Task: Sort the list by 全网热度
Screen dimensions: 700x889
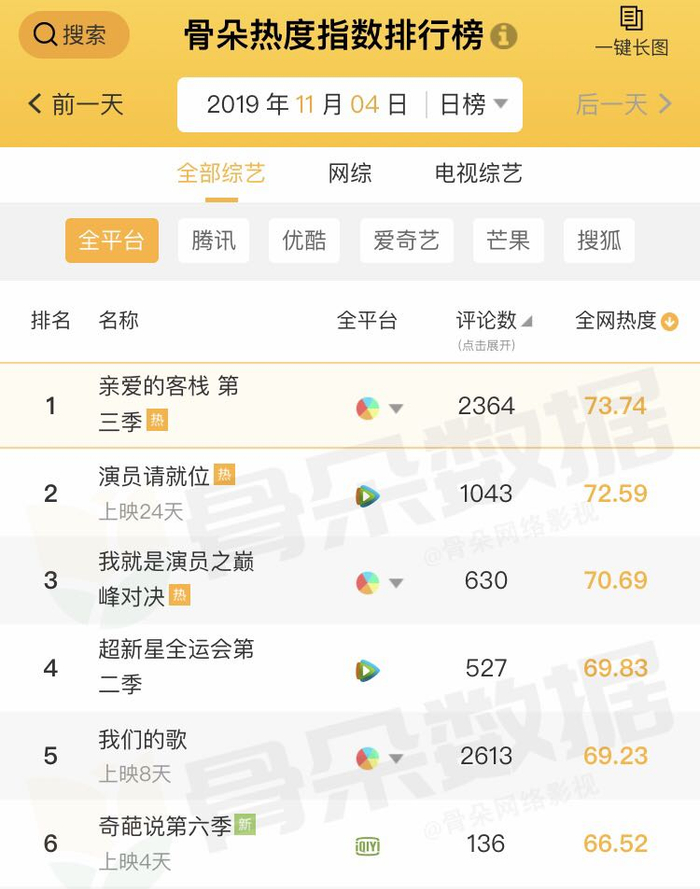Action: 626,321
